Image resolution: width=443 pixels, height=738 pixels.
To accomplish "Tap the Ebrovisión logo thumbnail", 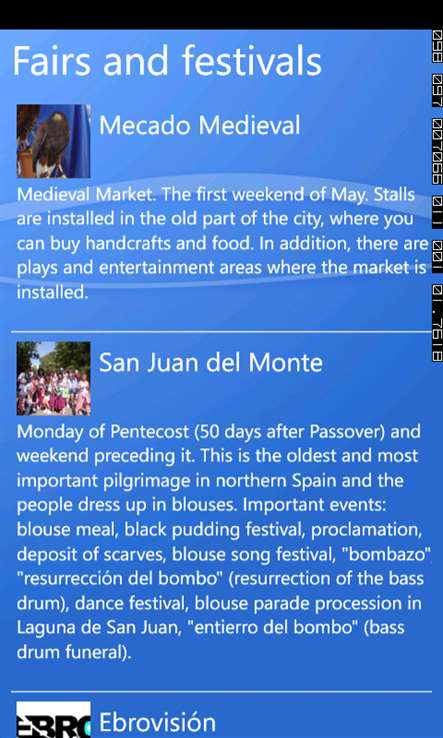I will click(54, 720).
